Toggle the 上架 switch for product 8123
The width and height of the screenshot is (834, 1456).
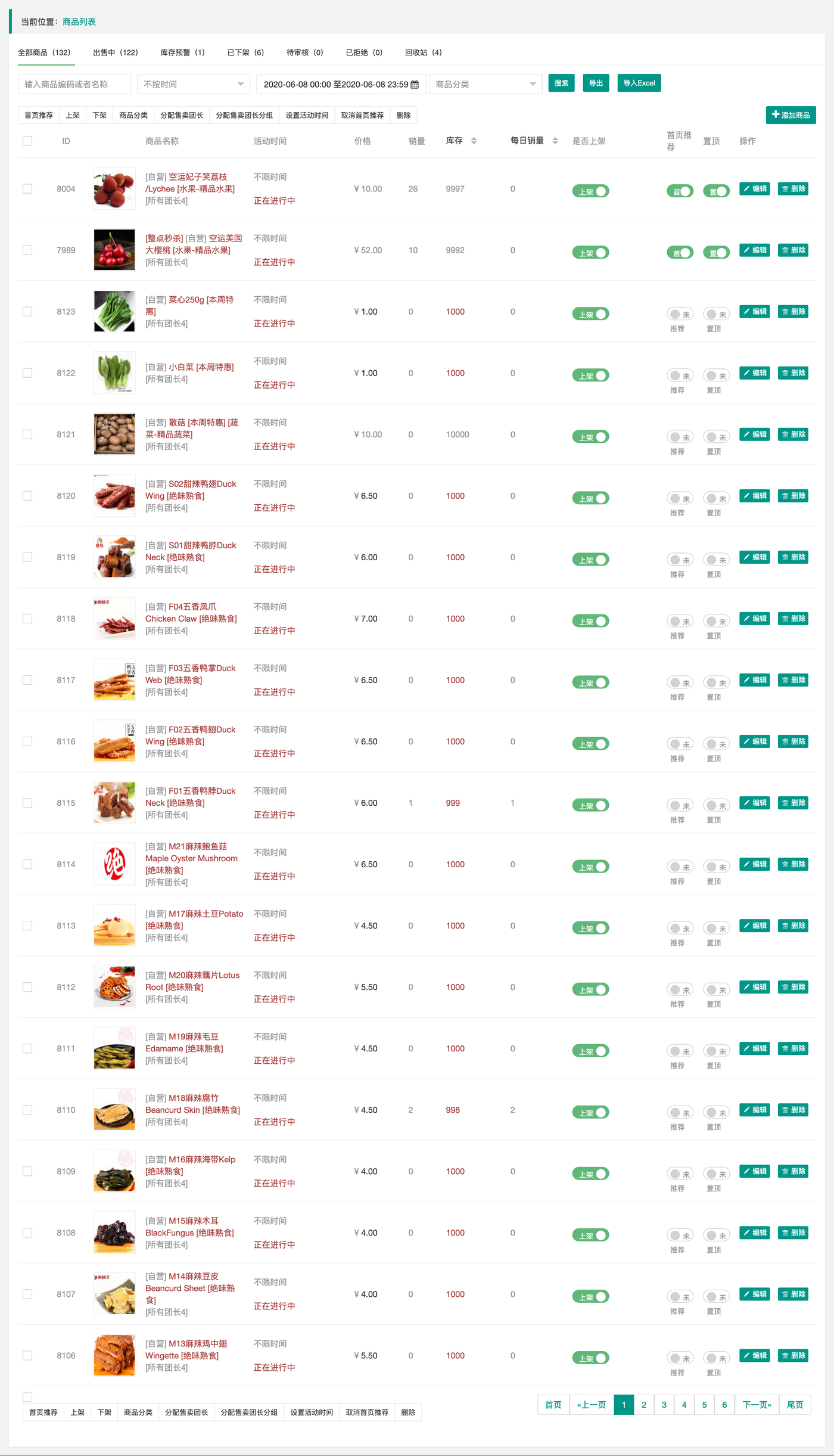pos(590,314)
